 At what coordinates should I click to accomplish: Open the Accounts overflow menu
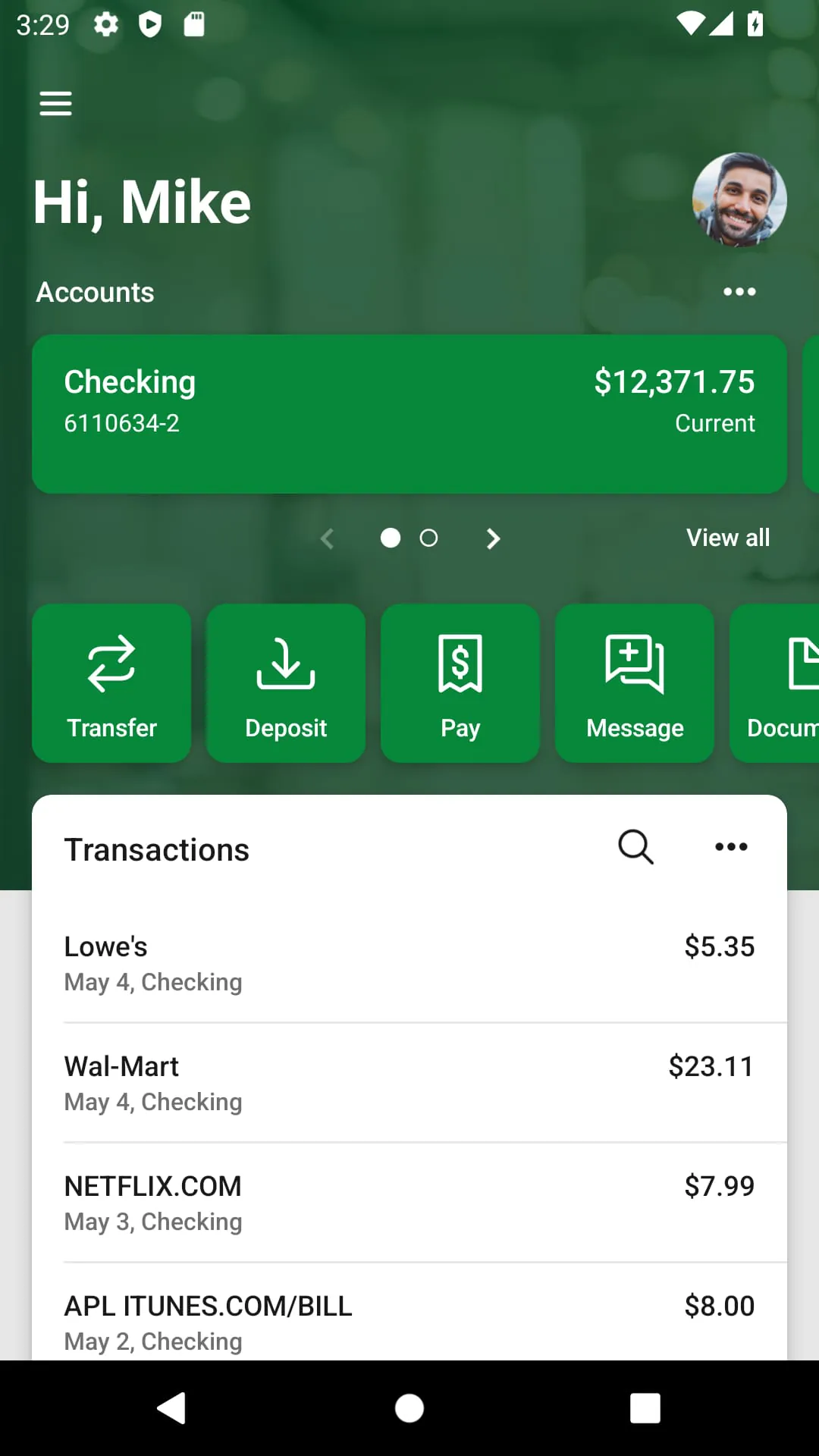point(739,292)
